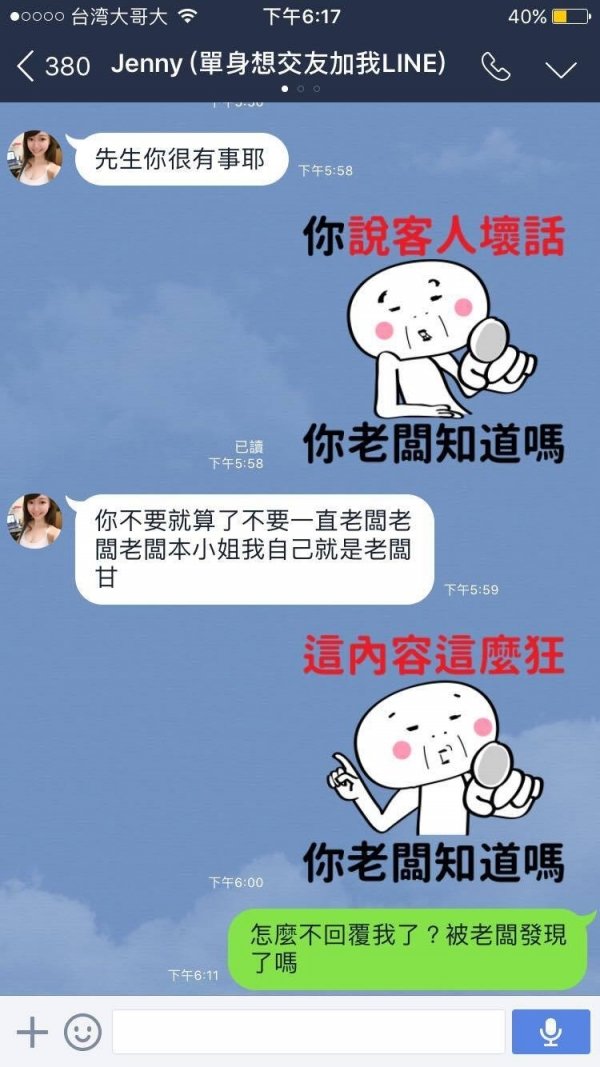Expand the chat options chevron menu

(560, 68)
